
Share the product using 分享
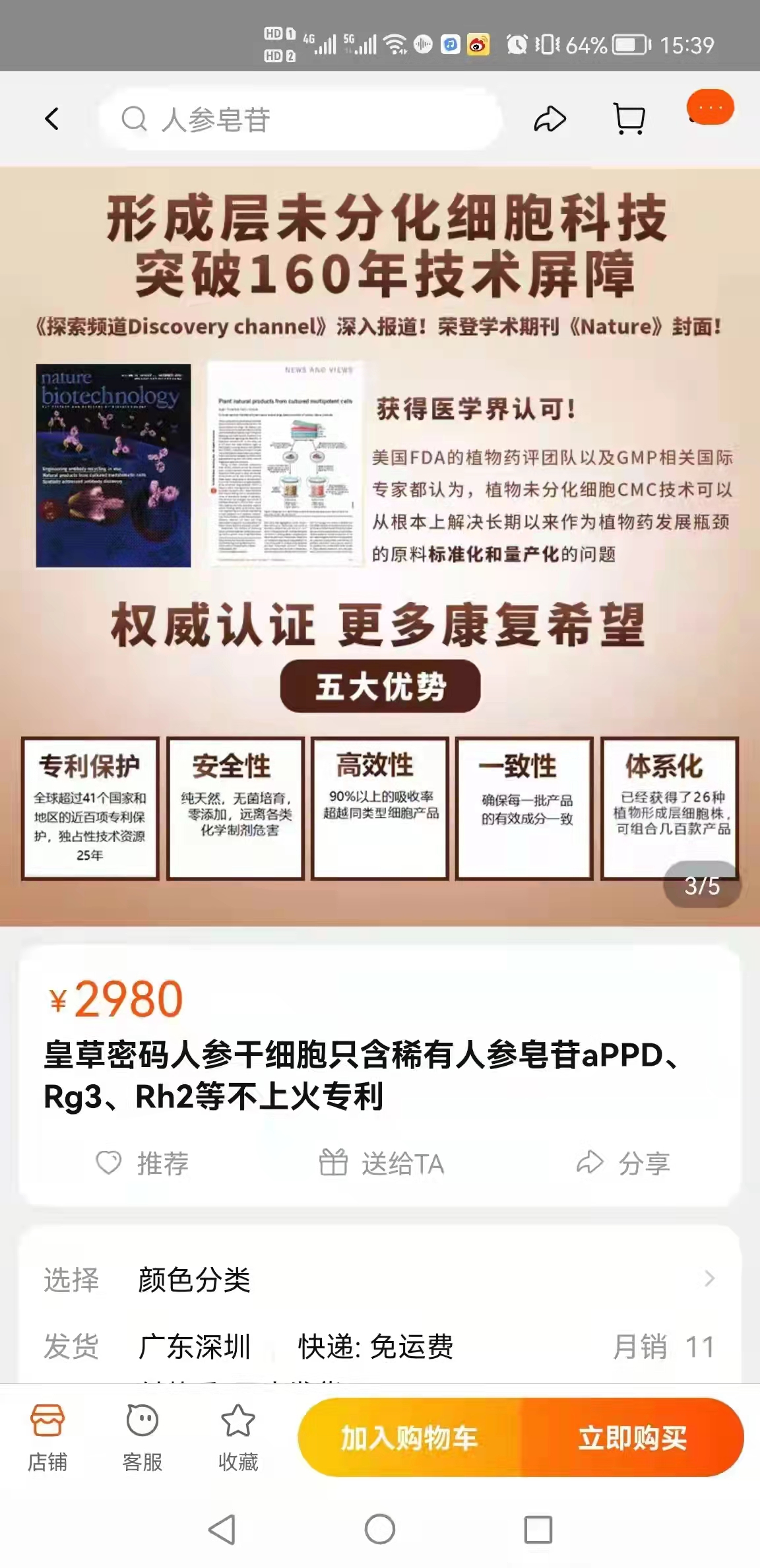tap(623, 1163)
